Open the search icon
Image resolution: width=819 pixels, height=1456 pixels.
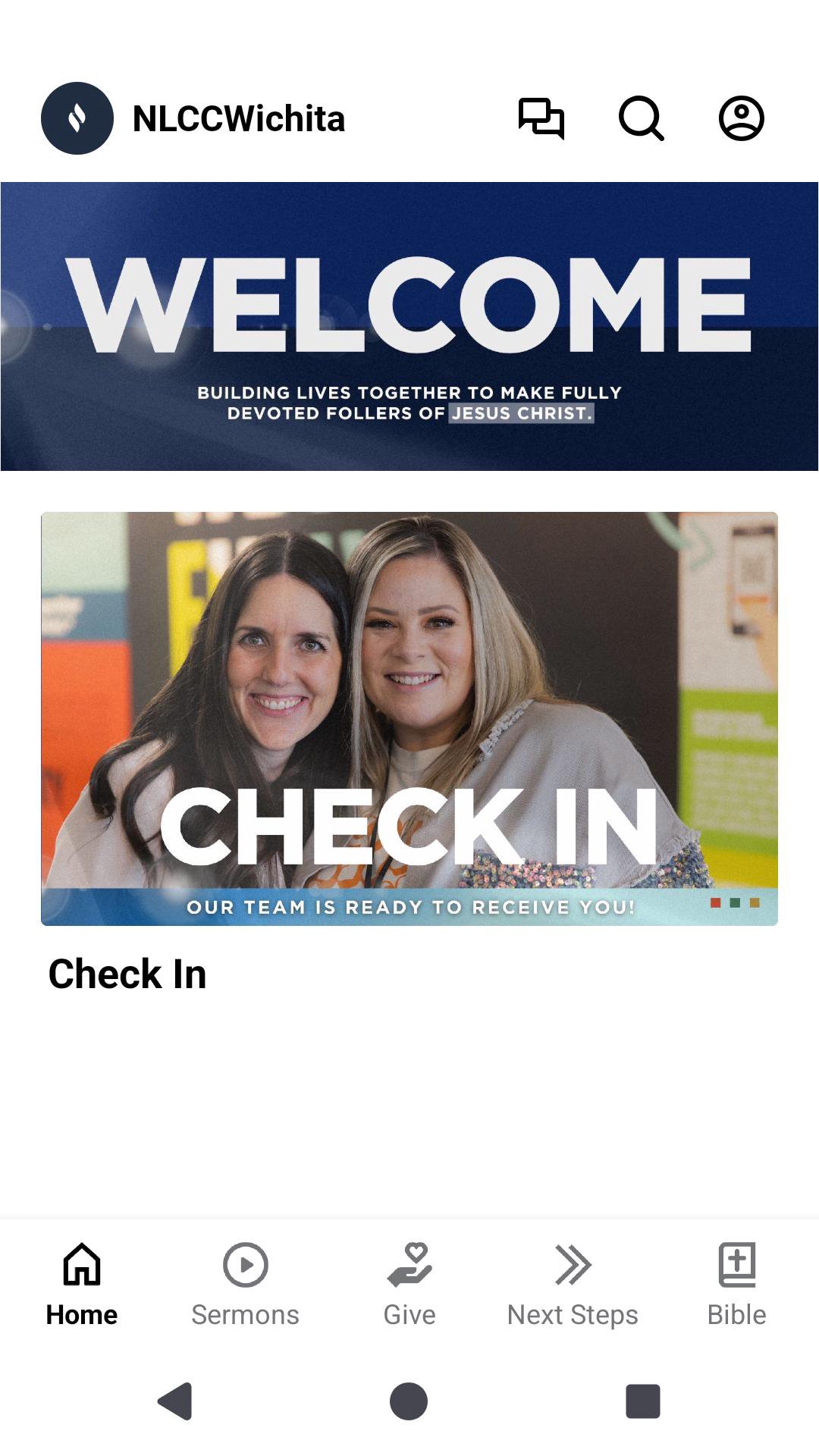pos(641,118)
